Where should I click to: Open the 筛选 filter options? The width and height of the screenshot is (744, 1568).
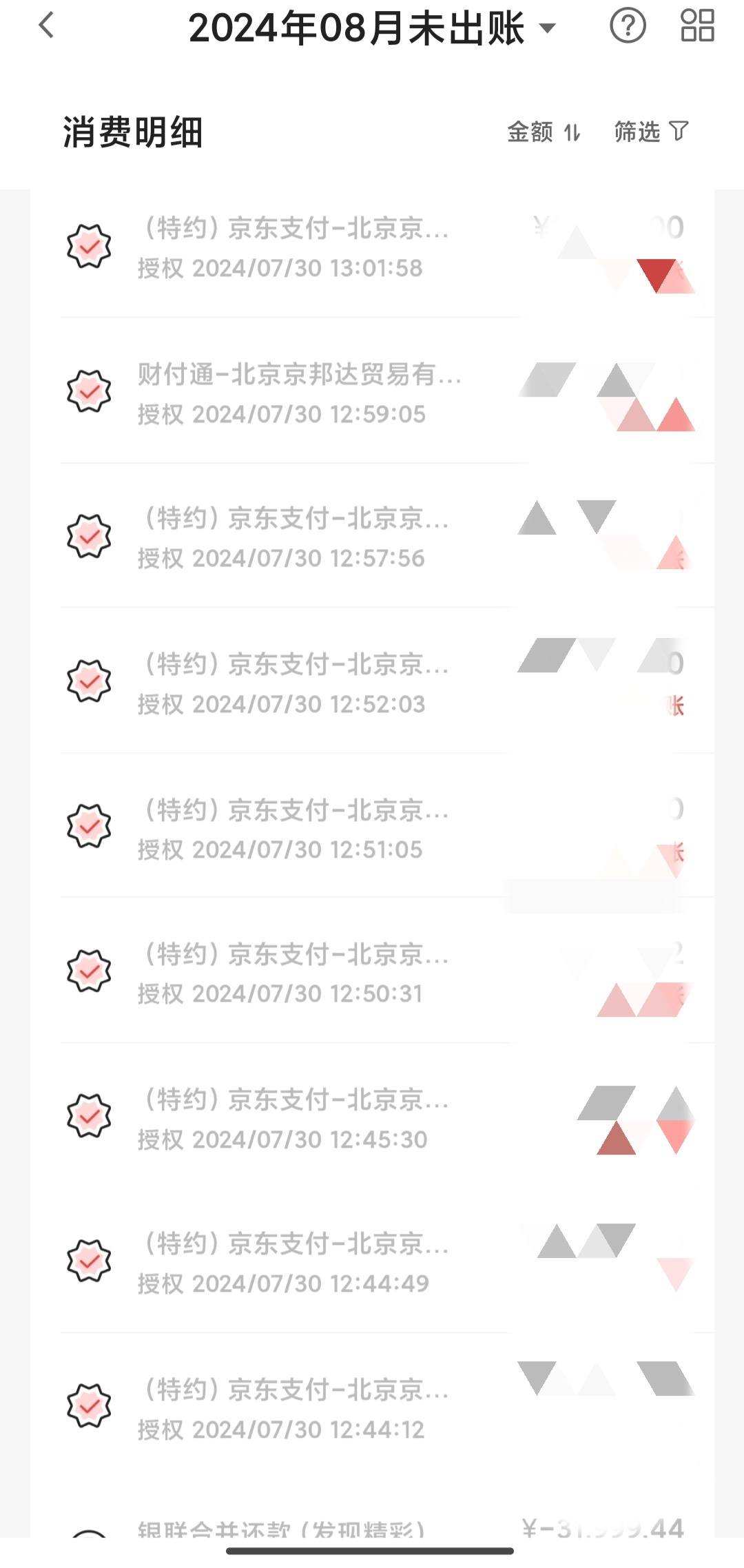tap(651, 131)
